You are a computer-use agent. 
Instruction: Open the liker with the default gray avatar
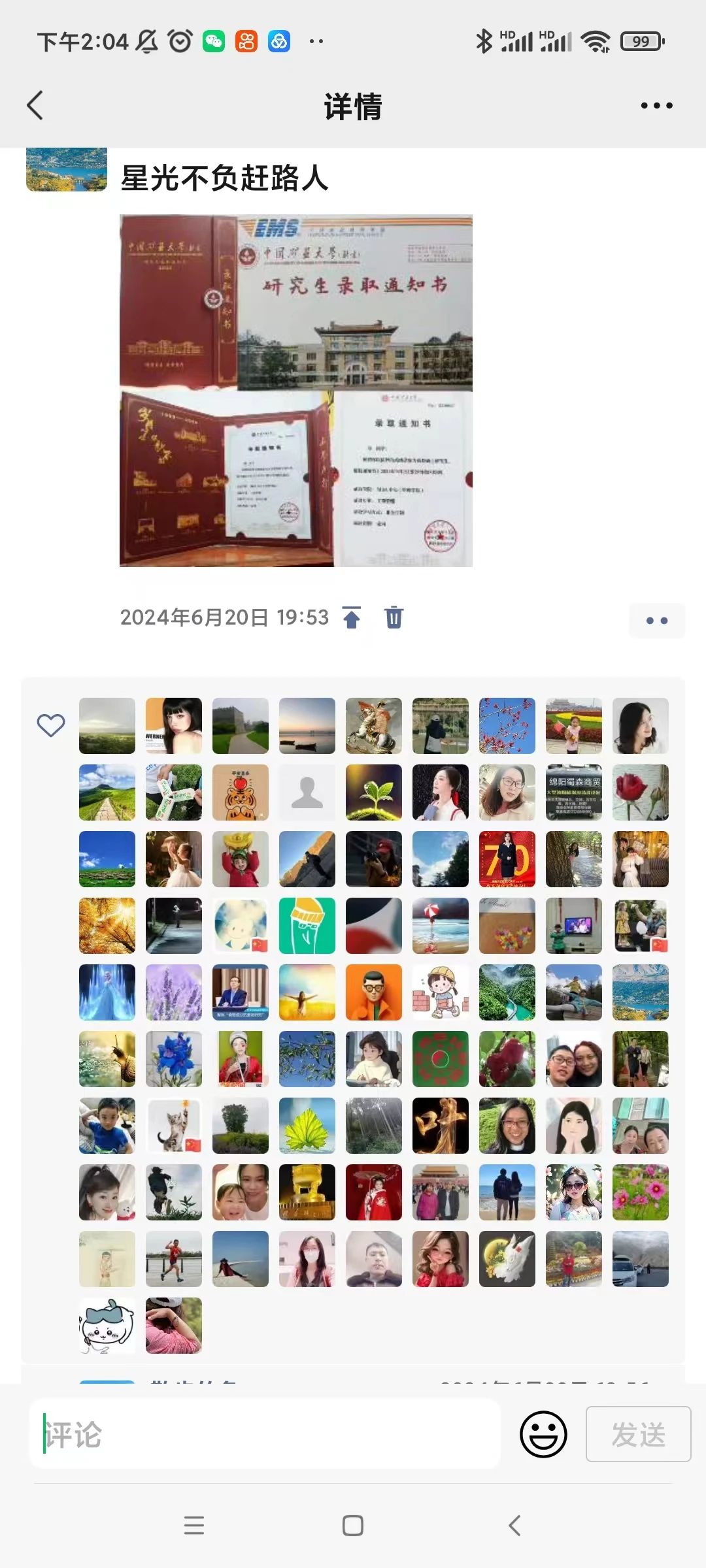point(307,792)
